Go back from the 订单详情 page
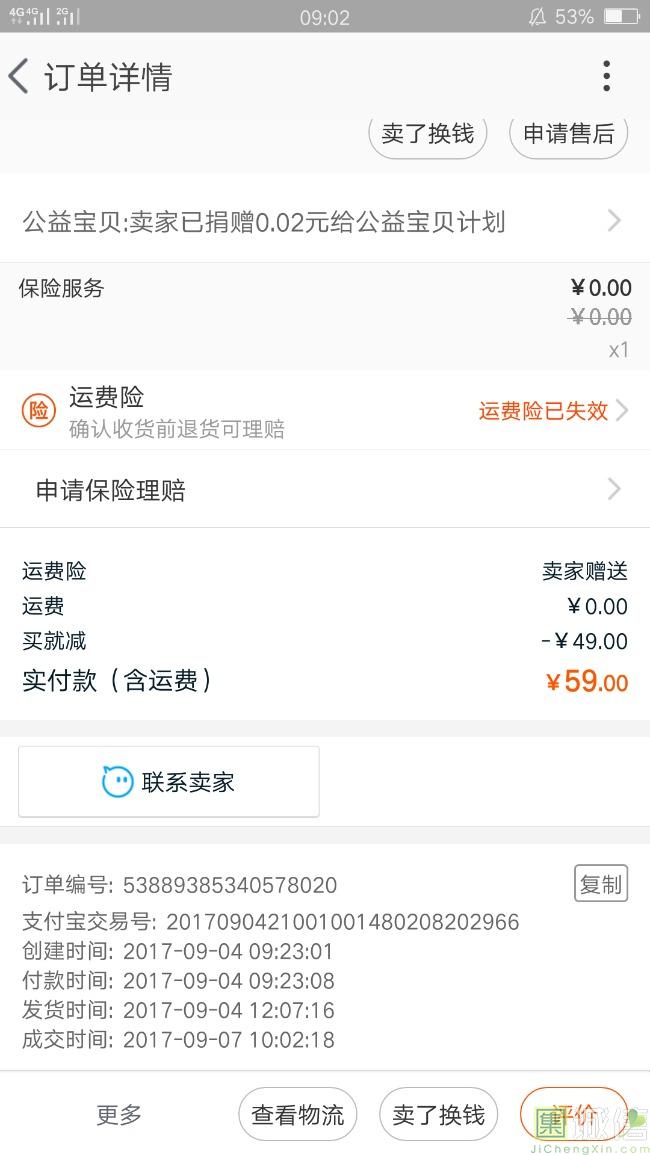Viewport: 650px width, 1155px height. click(20, 77)
